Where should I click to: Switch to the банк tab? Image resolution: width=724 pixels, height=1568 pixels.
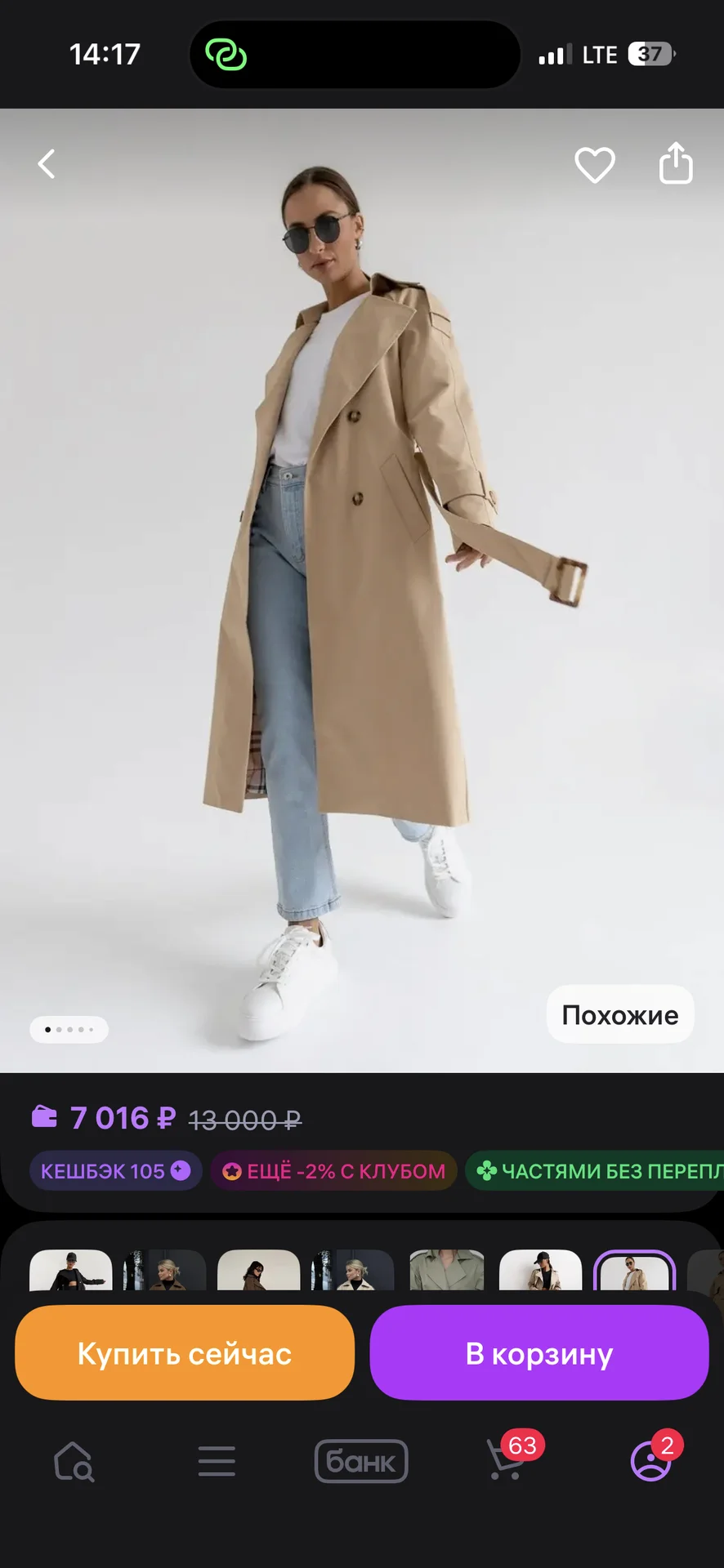click(361, 1461)
